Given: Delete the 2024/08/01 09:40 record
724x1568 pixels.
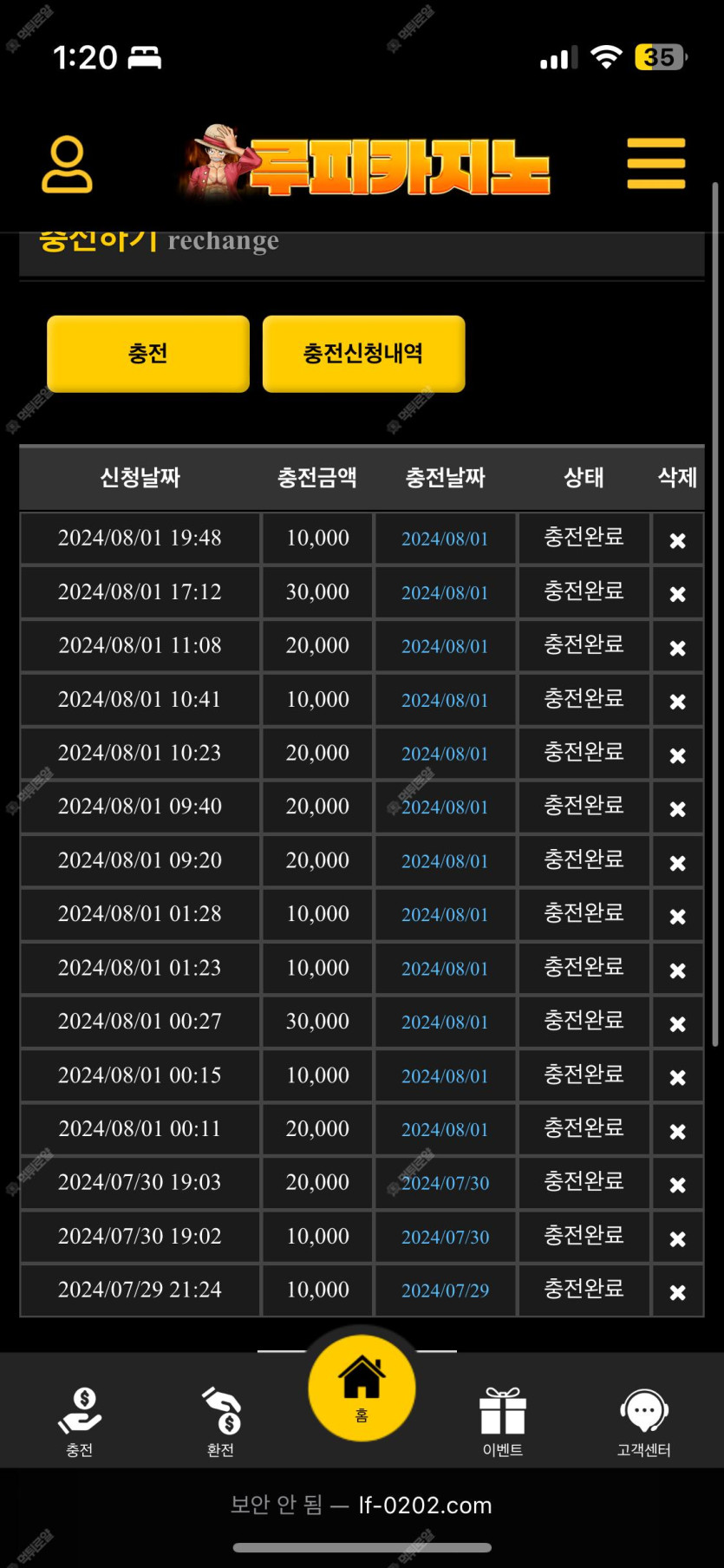Looking at the screenshot, I should [677, 808].
